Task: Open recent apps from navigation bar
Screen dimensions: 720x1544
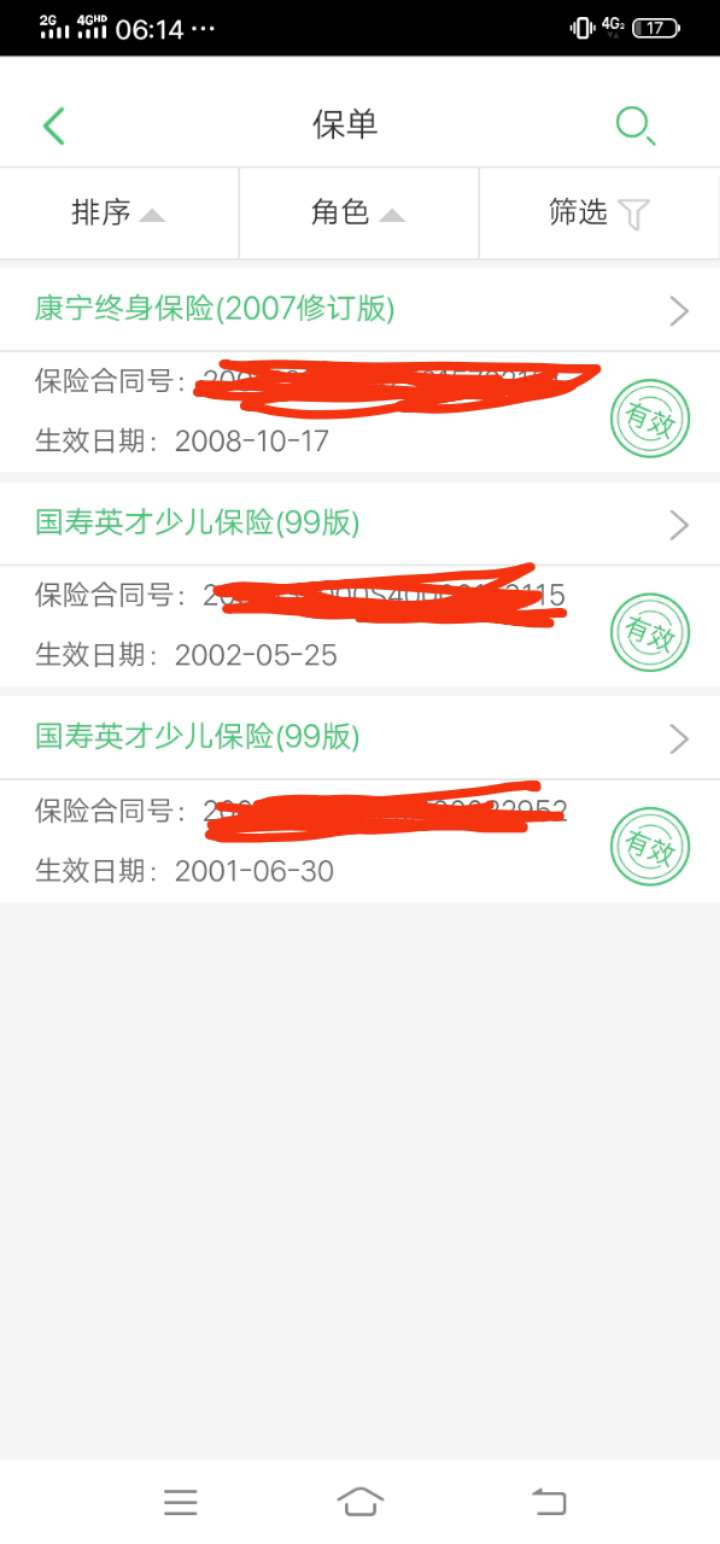Action: [x=181, y=1501]
